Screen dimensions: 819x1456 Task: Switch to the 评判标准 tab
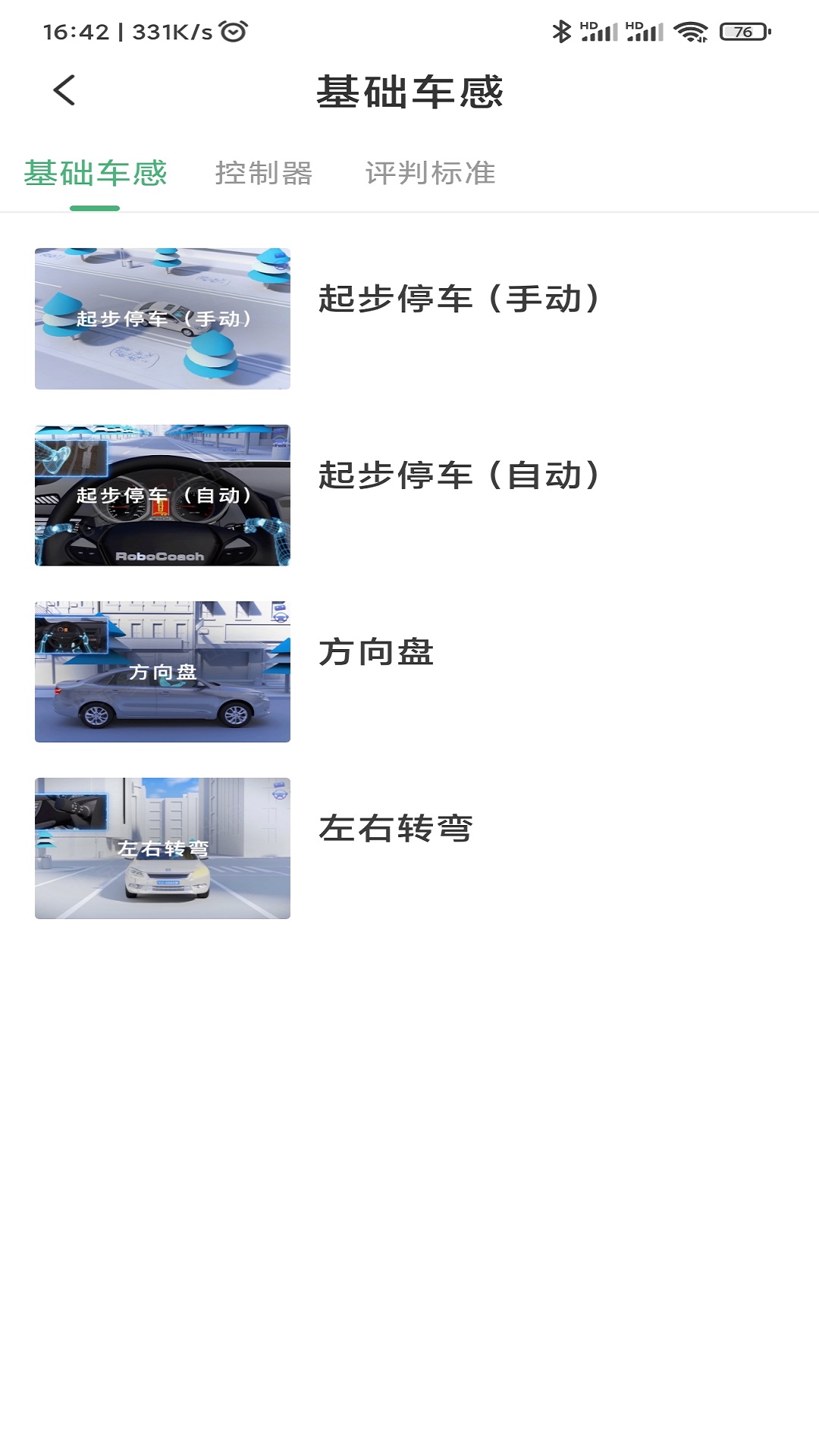pyautogui.click(x=430, y=174)
